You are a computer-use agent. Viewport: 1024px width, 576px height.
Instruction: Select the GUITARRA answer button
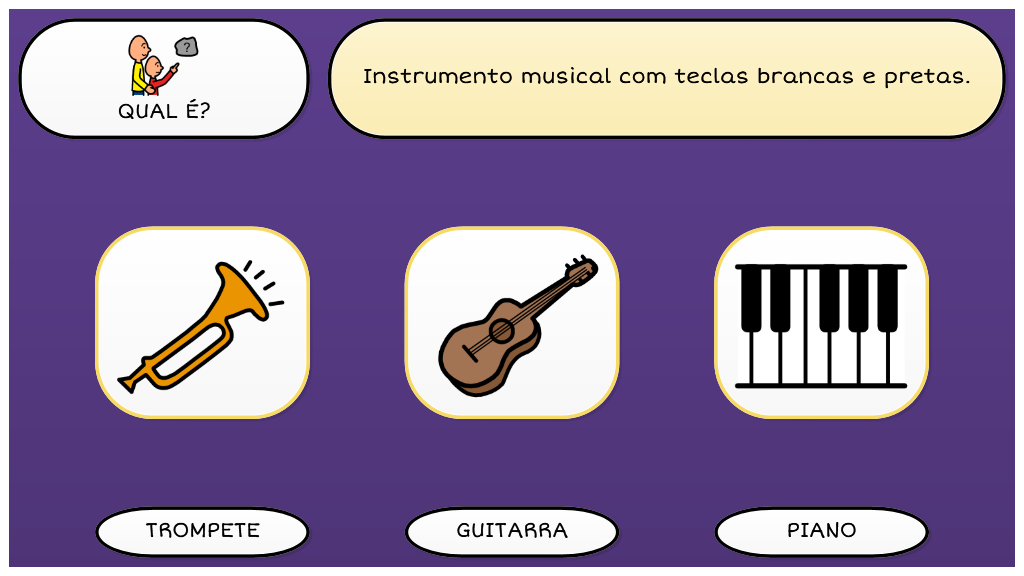(x=512, y=531)
